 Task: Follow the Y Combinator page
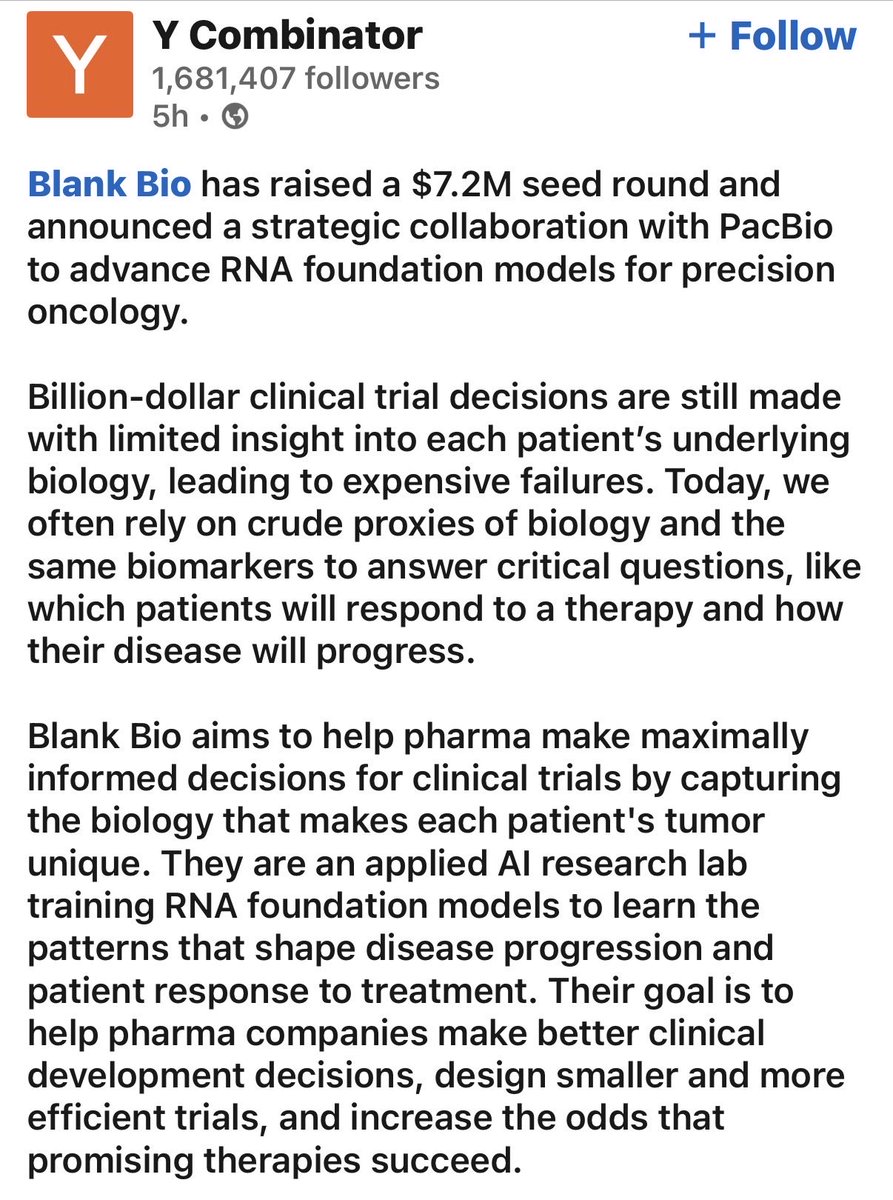click(773, 37)
